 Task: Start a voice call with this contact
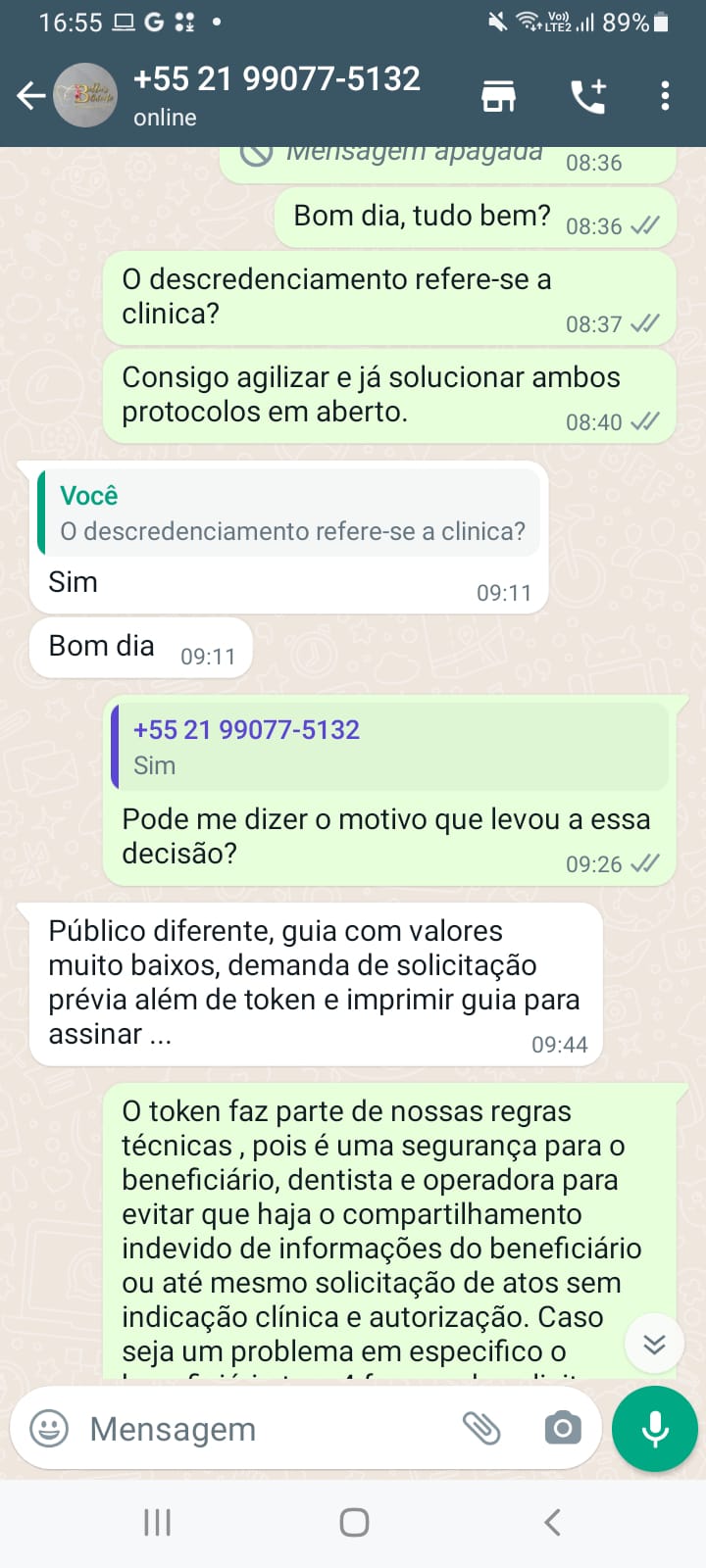point(588,96)
